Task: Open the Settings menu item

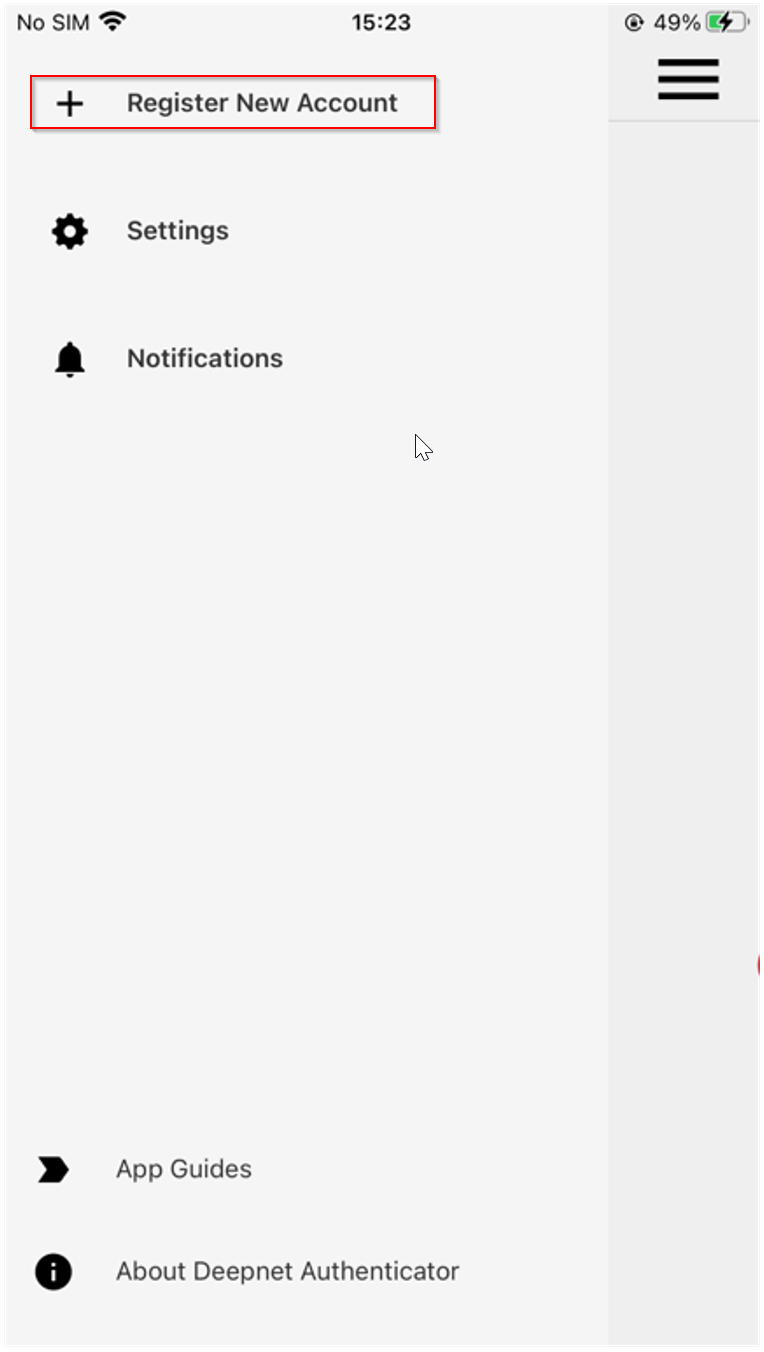Action: [177, 231]
